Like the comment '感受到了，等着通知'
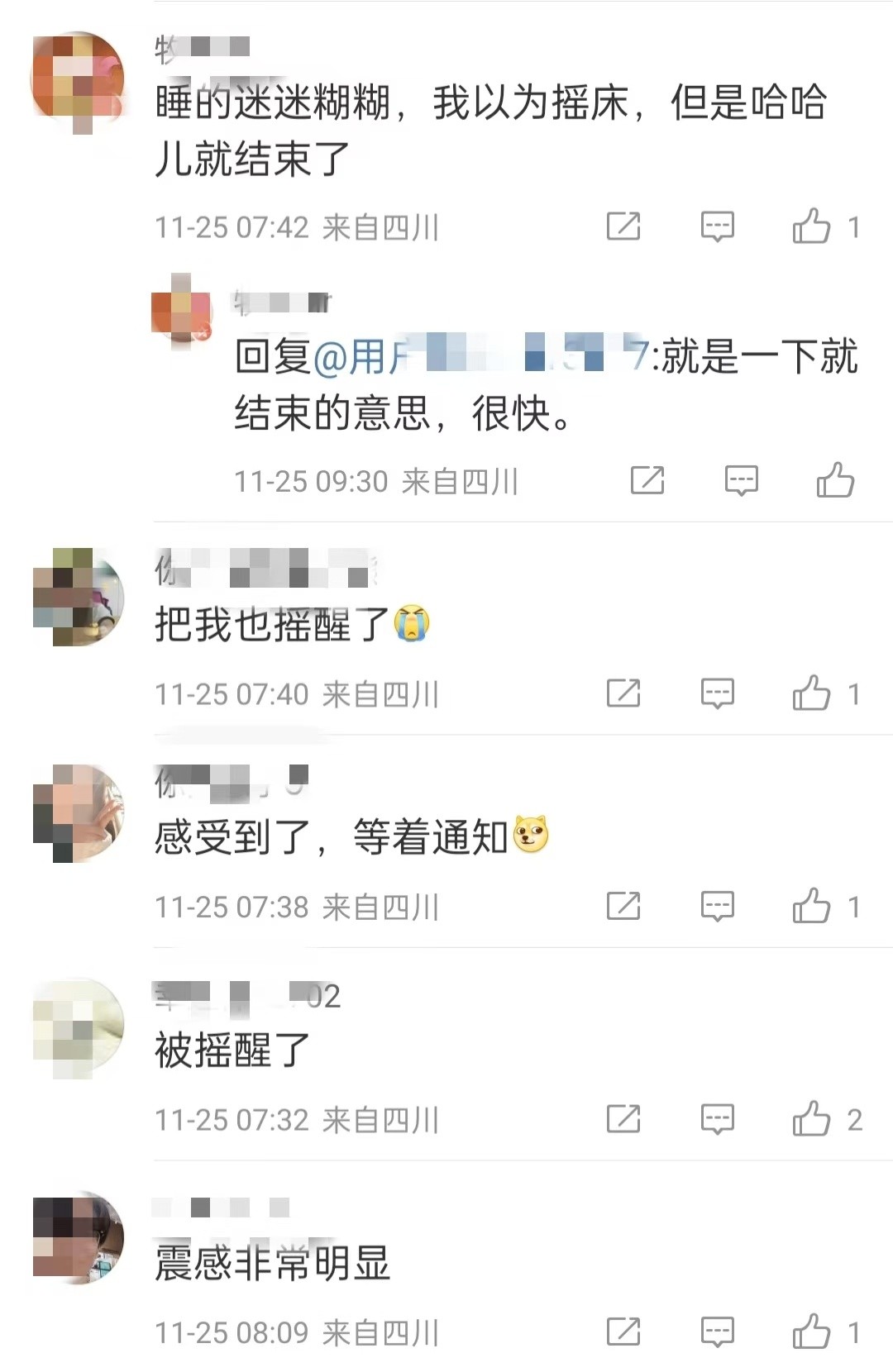Screen dimensions: 893x1372 [811, 907]
